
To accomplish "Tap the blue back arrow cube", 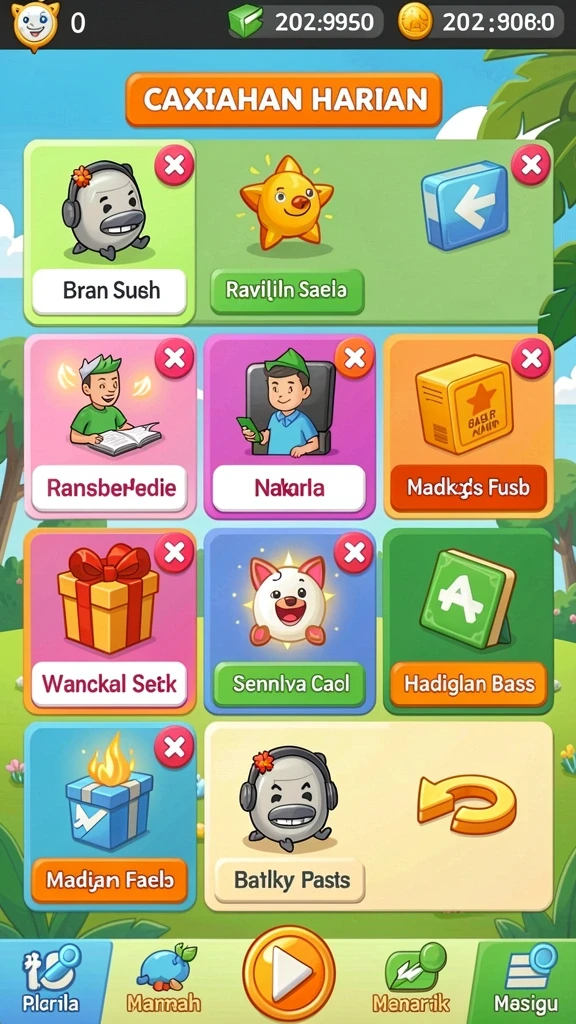I will click(x=464, y=206).
